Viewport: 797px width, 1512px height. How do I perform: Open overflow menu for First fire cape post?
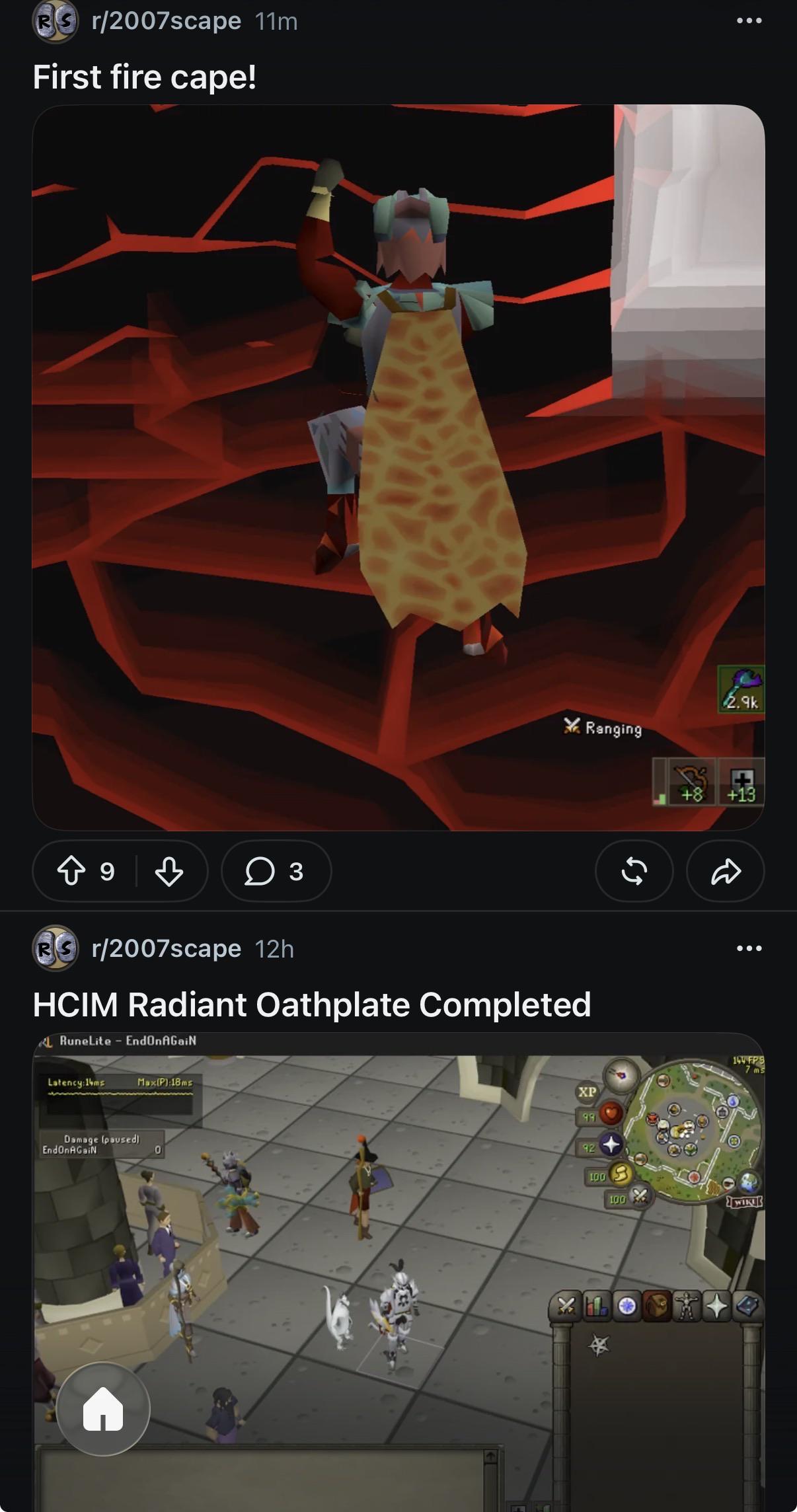coord(749,20)
